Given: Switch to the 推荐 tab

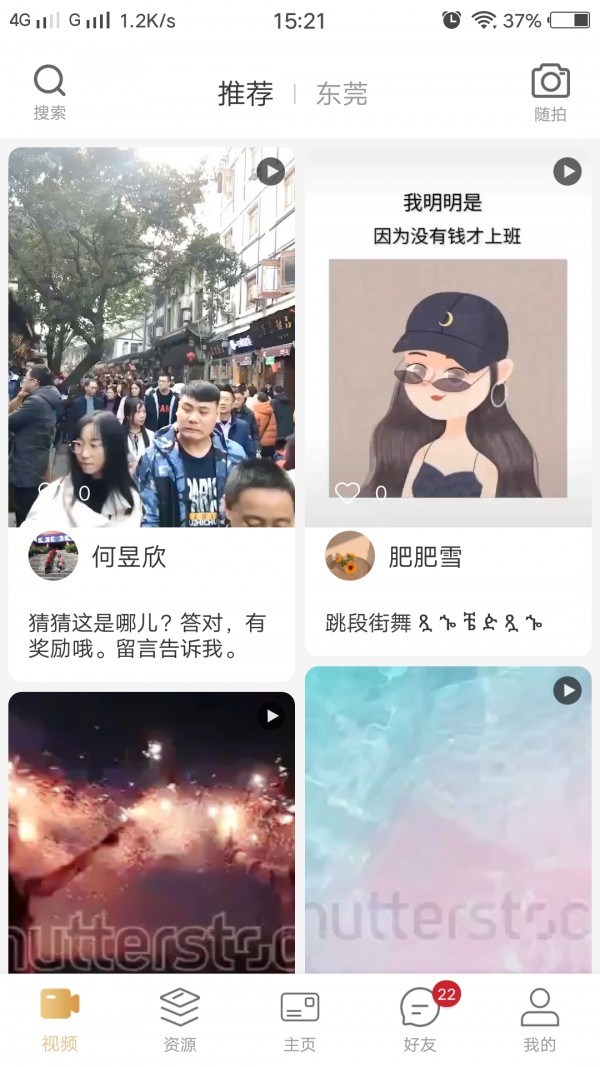Looking at the screenshot, I should (245, 94).
